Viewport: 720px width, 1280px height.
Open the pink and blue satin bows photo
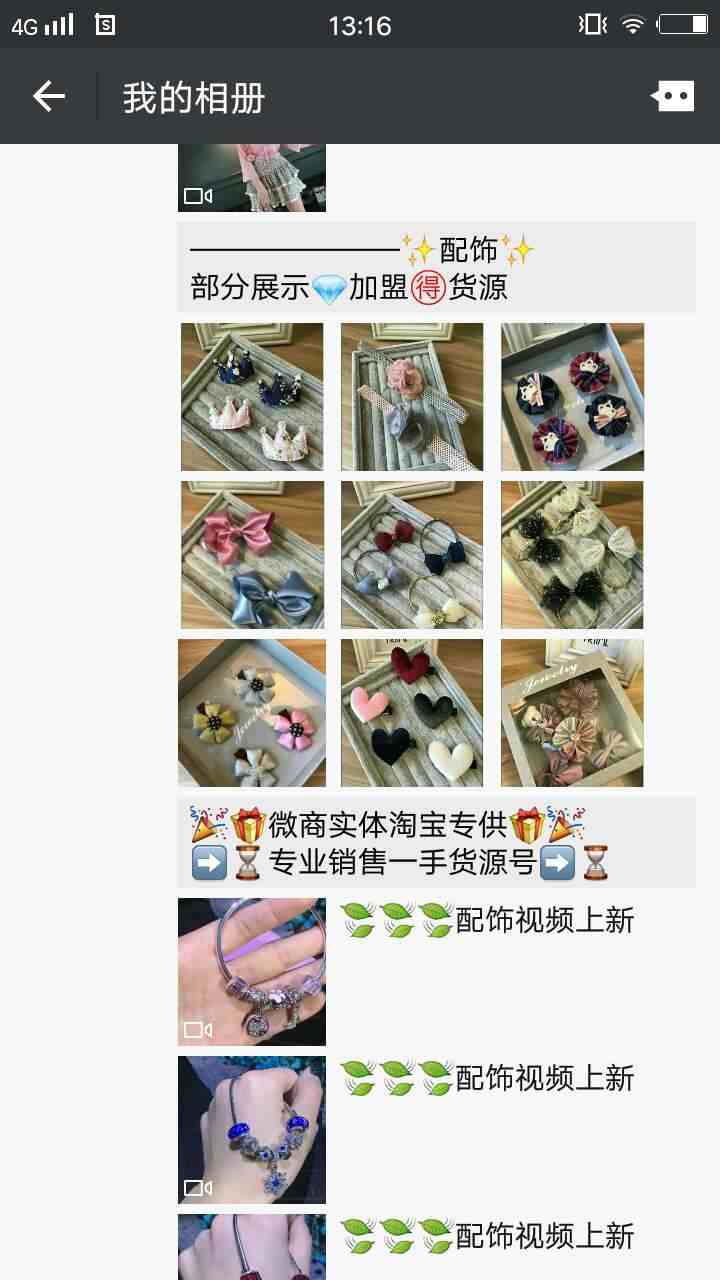tap(252, 555)
